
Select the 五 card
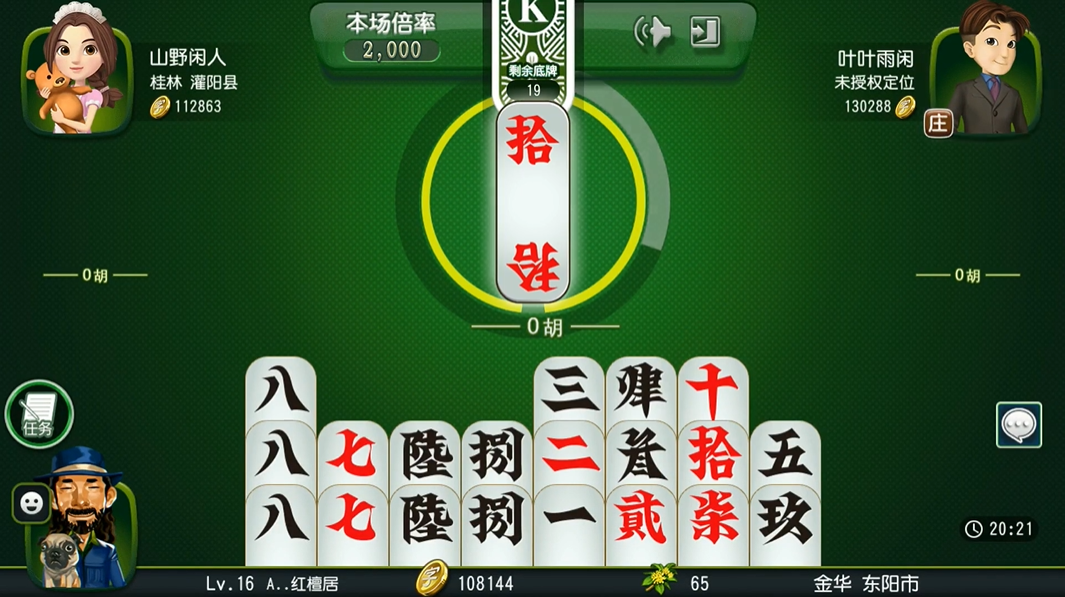(x=784, y=454)
